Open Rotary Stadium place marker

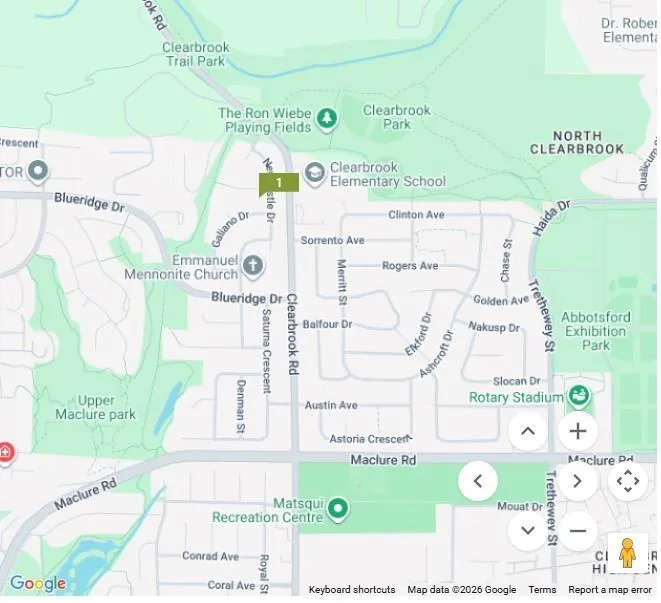point(578,397)
